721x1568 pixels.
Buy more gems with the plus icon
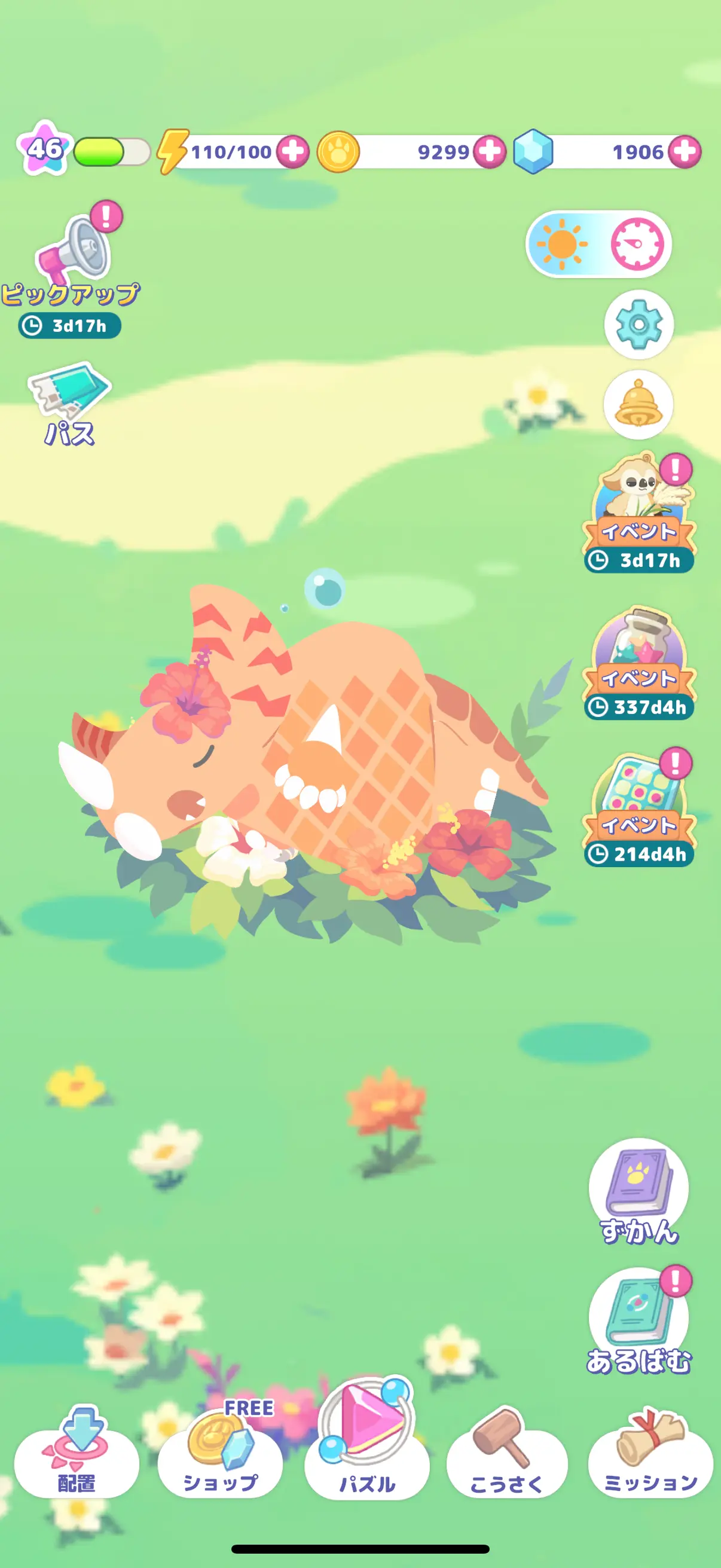(x=685, y=151)
